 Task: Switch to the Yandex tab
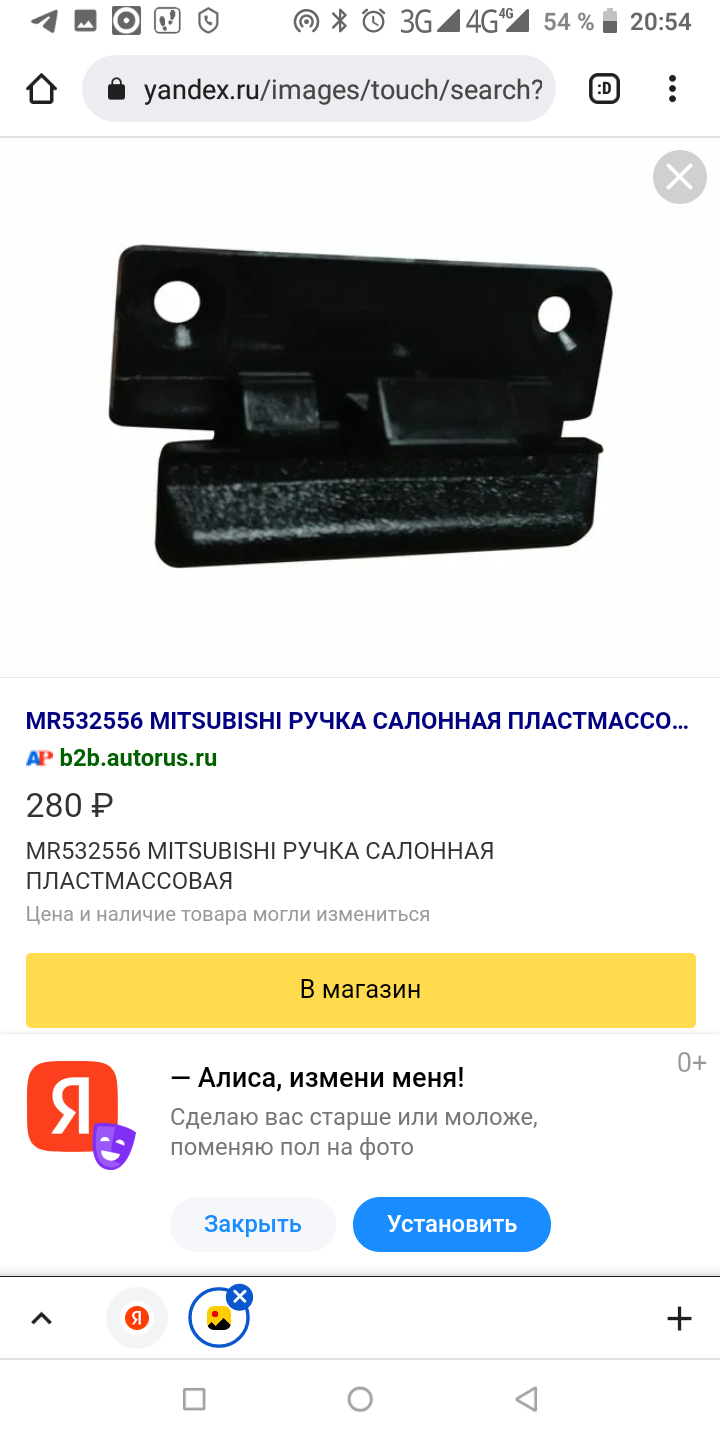click(x=137, y=1318)
